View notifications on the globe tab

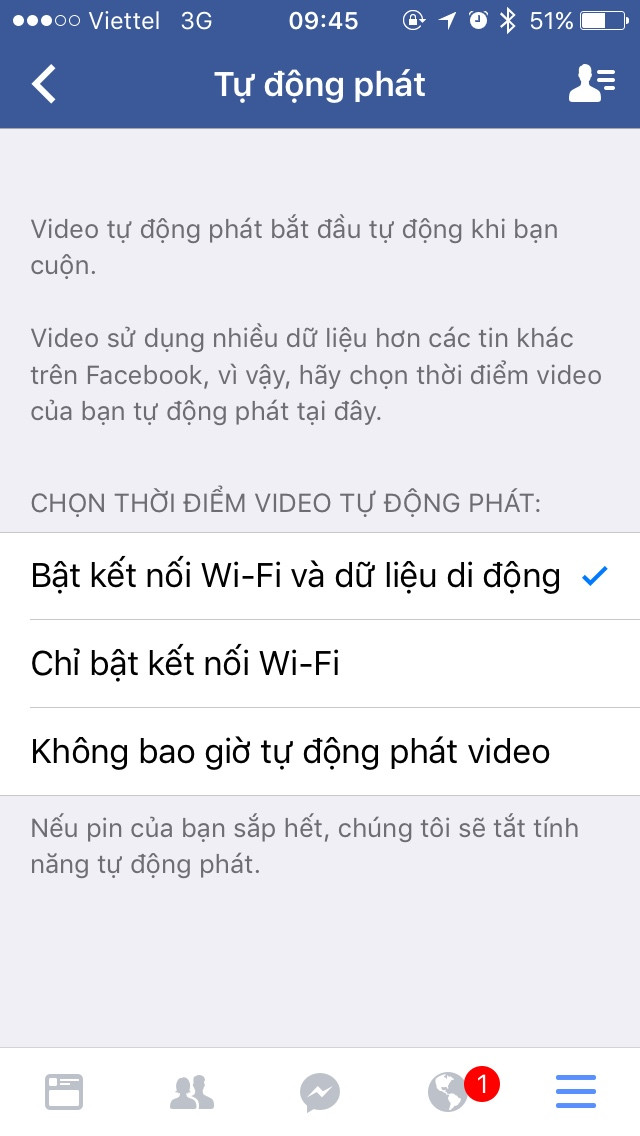pos(448,1092)
